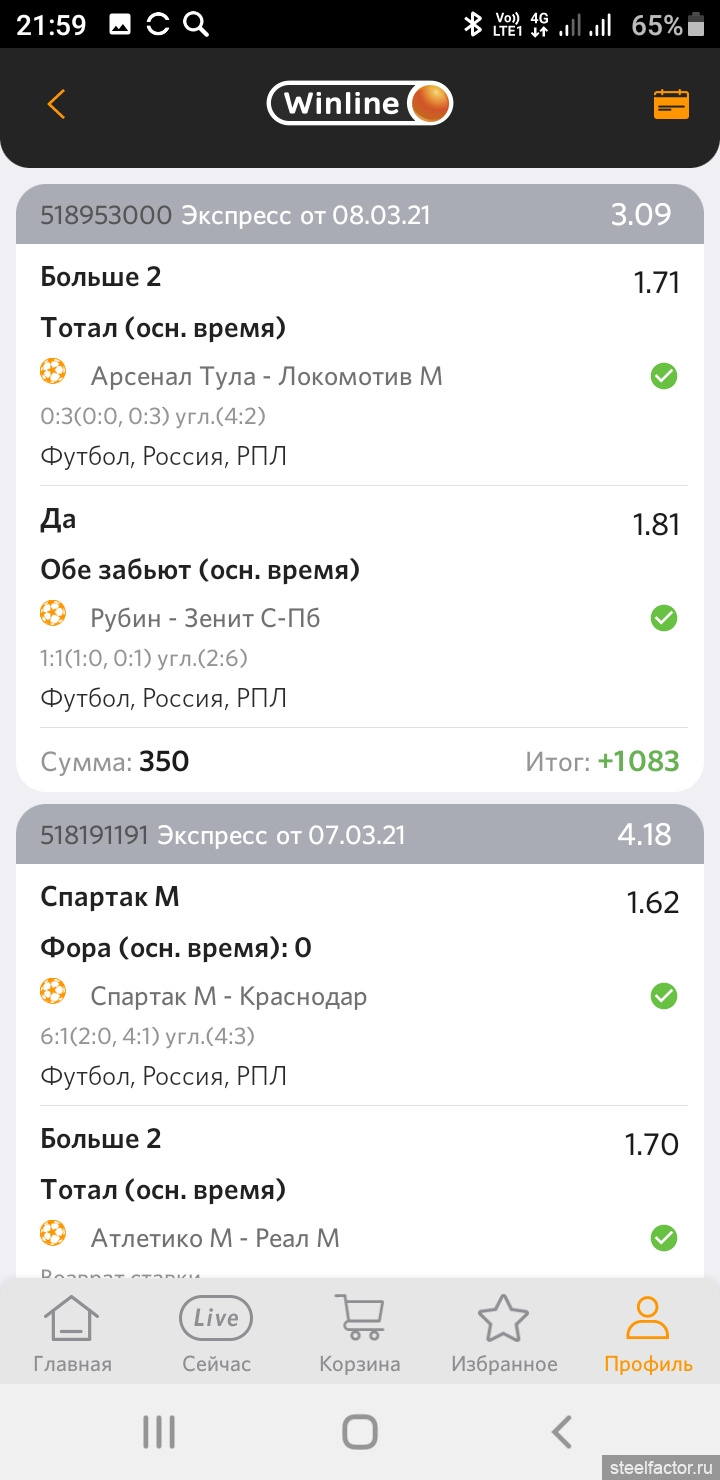Open express bet 518191191 from 07.03.21
The height and width of the screenshot is (1480, 720).
360,835
